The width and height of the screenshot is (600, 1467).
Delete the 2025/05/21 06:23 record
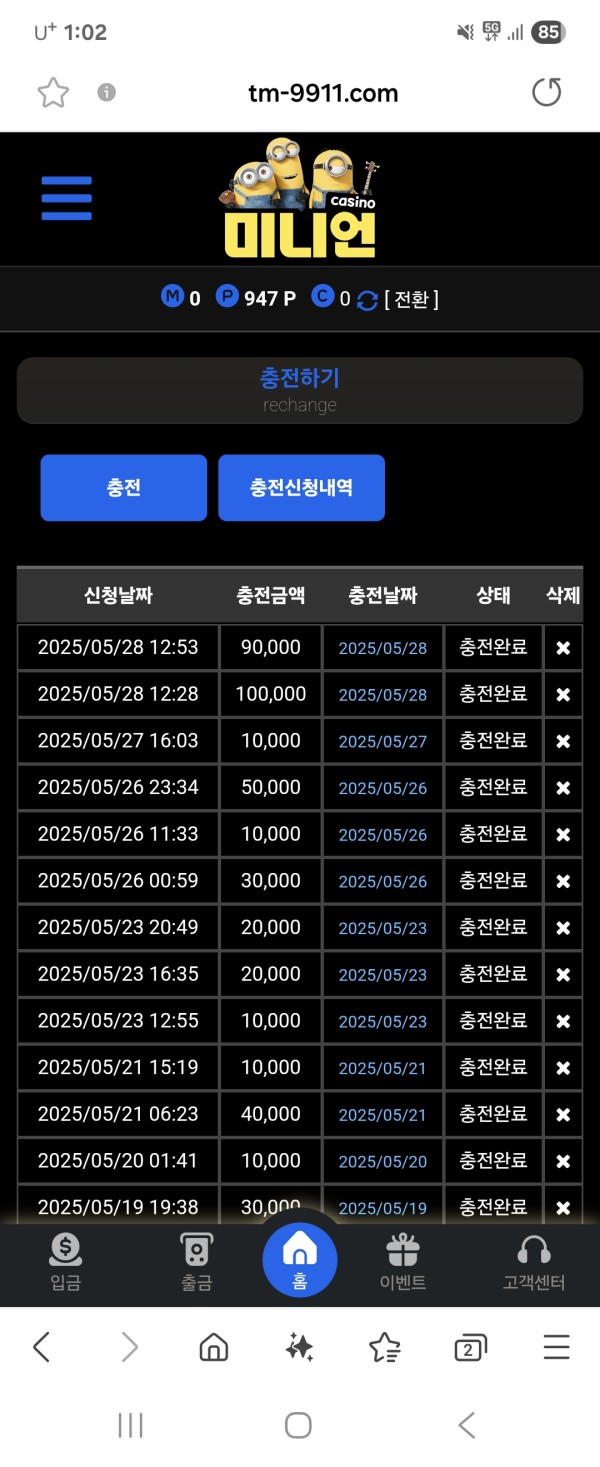[563, 1115]
